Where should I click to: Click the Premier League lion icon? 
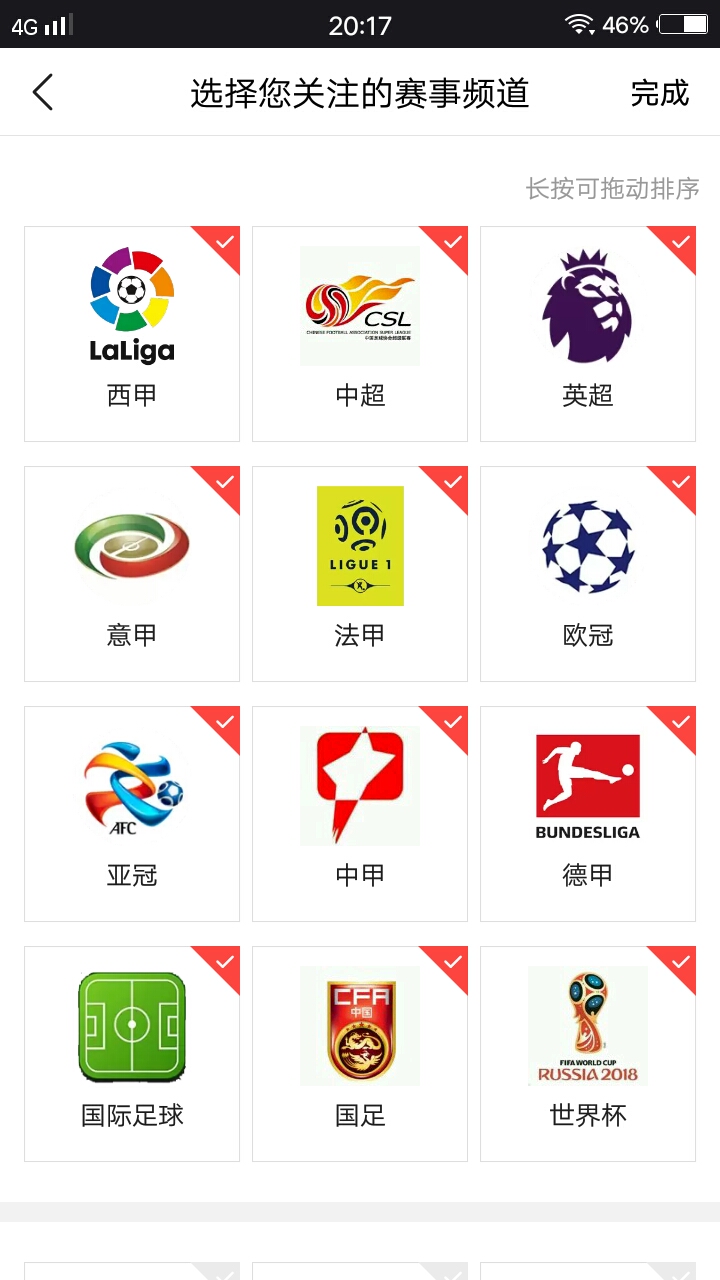[588, 305]
